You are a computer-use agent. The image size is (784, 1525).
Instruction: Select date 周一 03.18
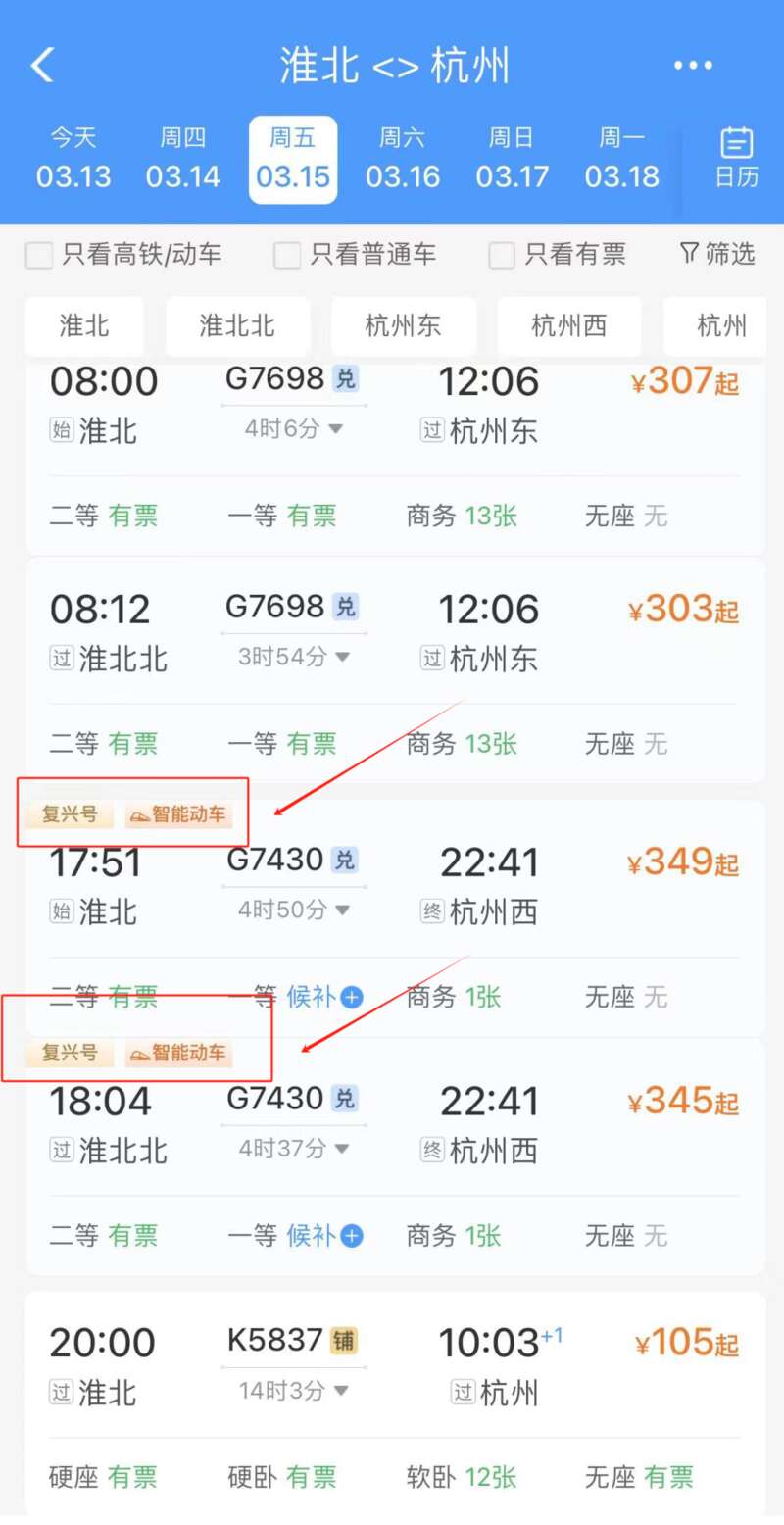click(622, 159)
